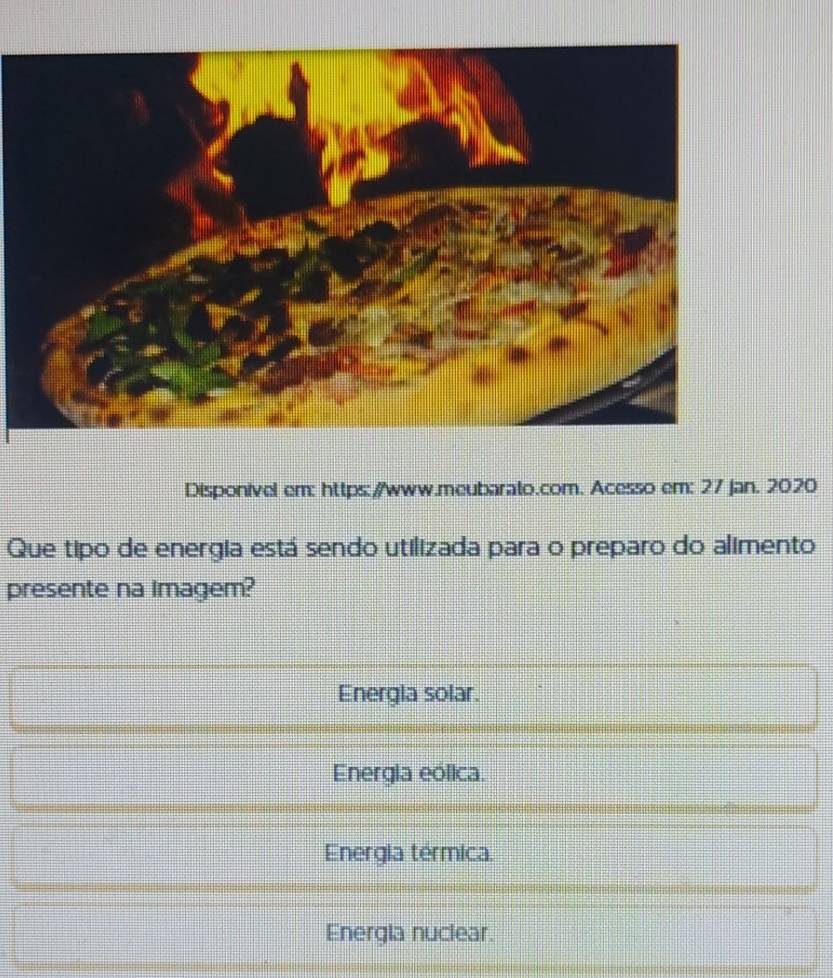Pick Energia térmica as the answer
The width and height of the screenshot is (833, 978).
coord(410,855)
